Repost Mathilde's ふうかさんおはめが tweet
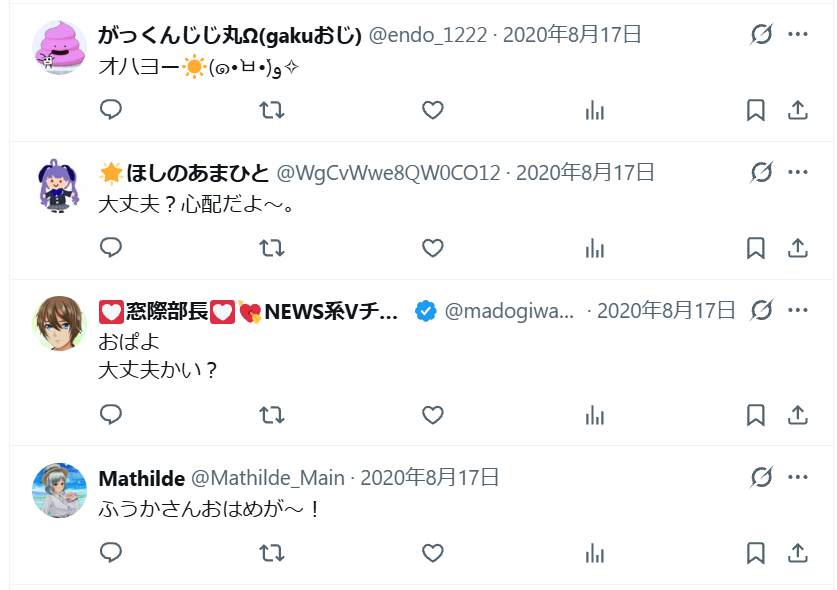This screenshot has height=590, width=837. (272, 553)
